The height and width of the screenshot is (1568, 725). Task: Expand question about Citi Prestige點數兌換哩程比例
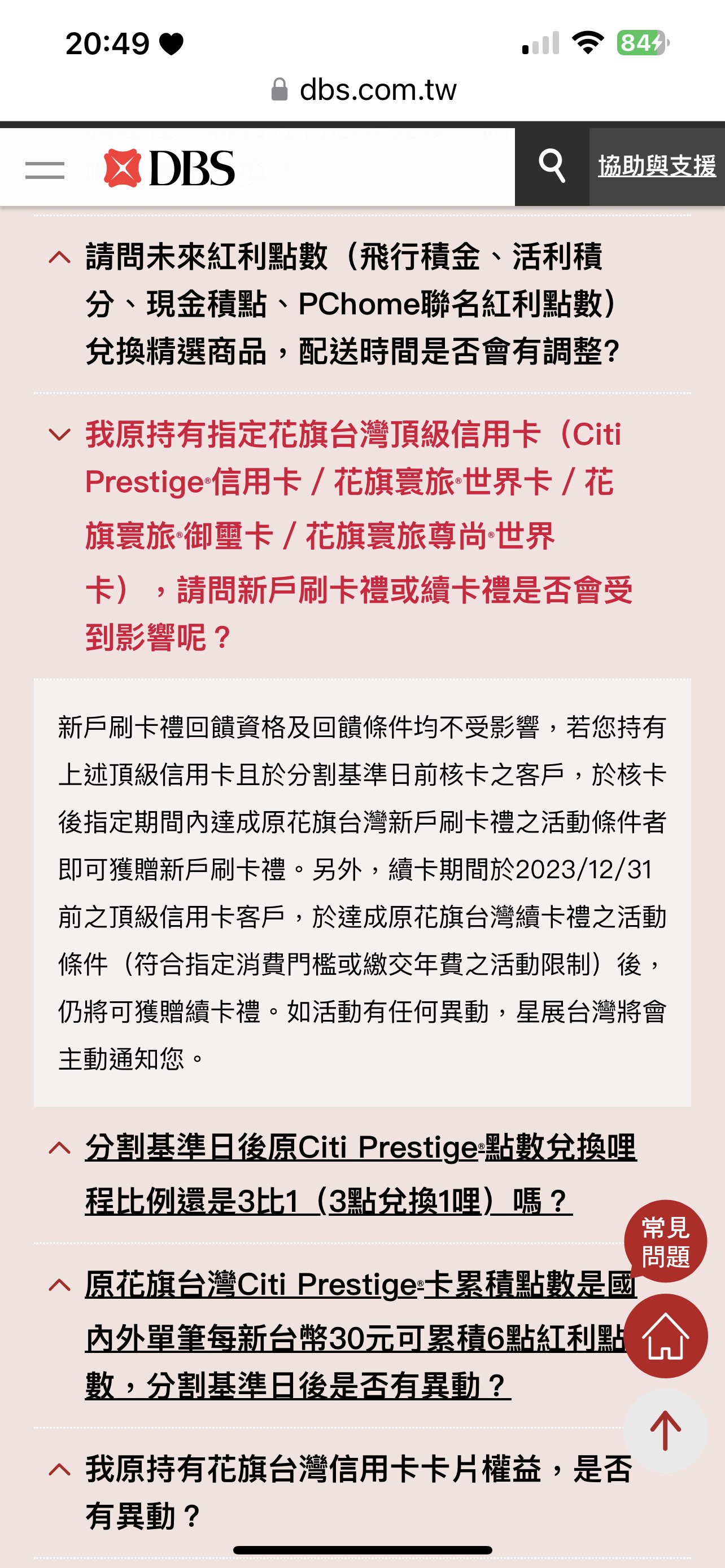tap(359, 1174)
